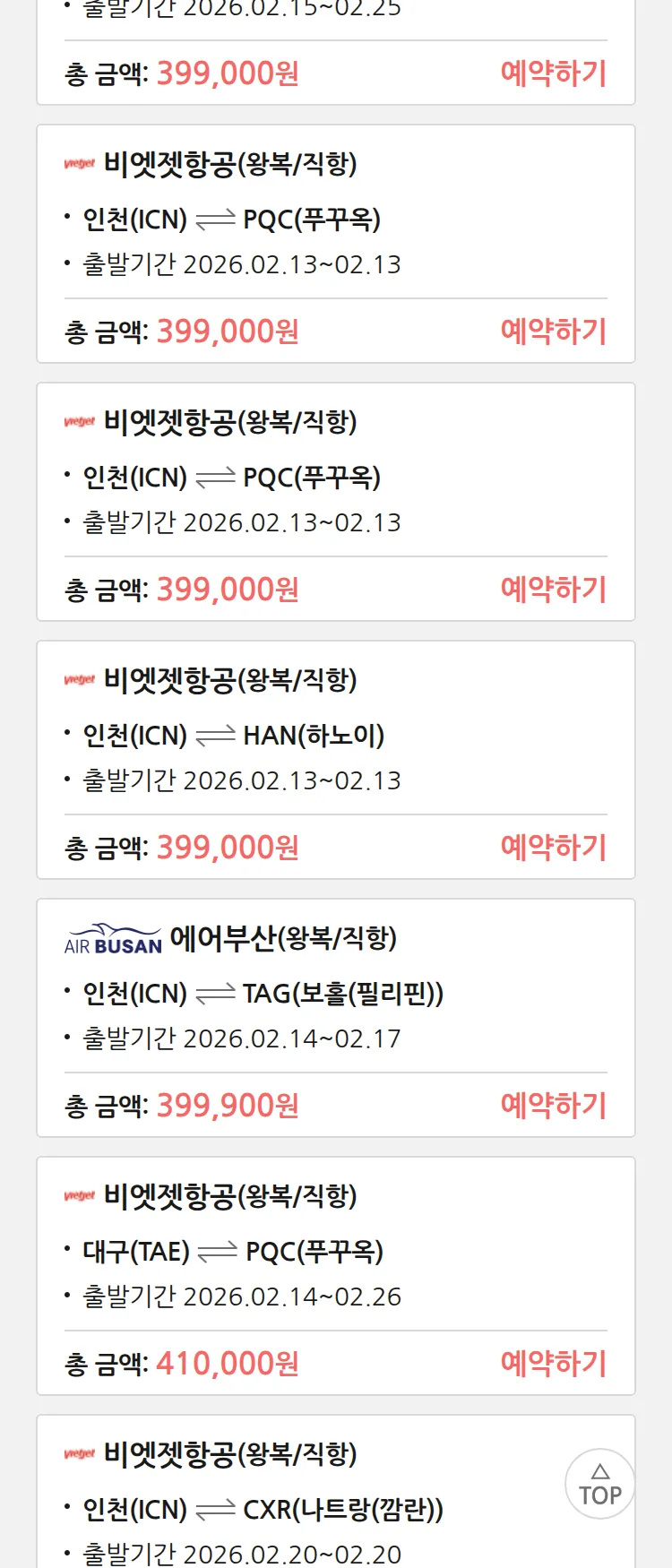The image size is (672, 1568).
Task: Book the 인천 to 하노이 VietJet flight
Action: click(x=553, y=848)
